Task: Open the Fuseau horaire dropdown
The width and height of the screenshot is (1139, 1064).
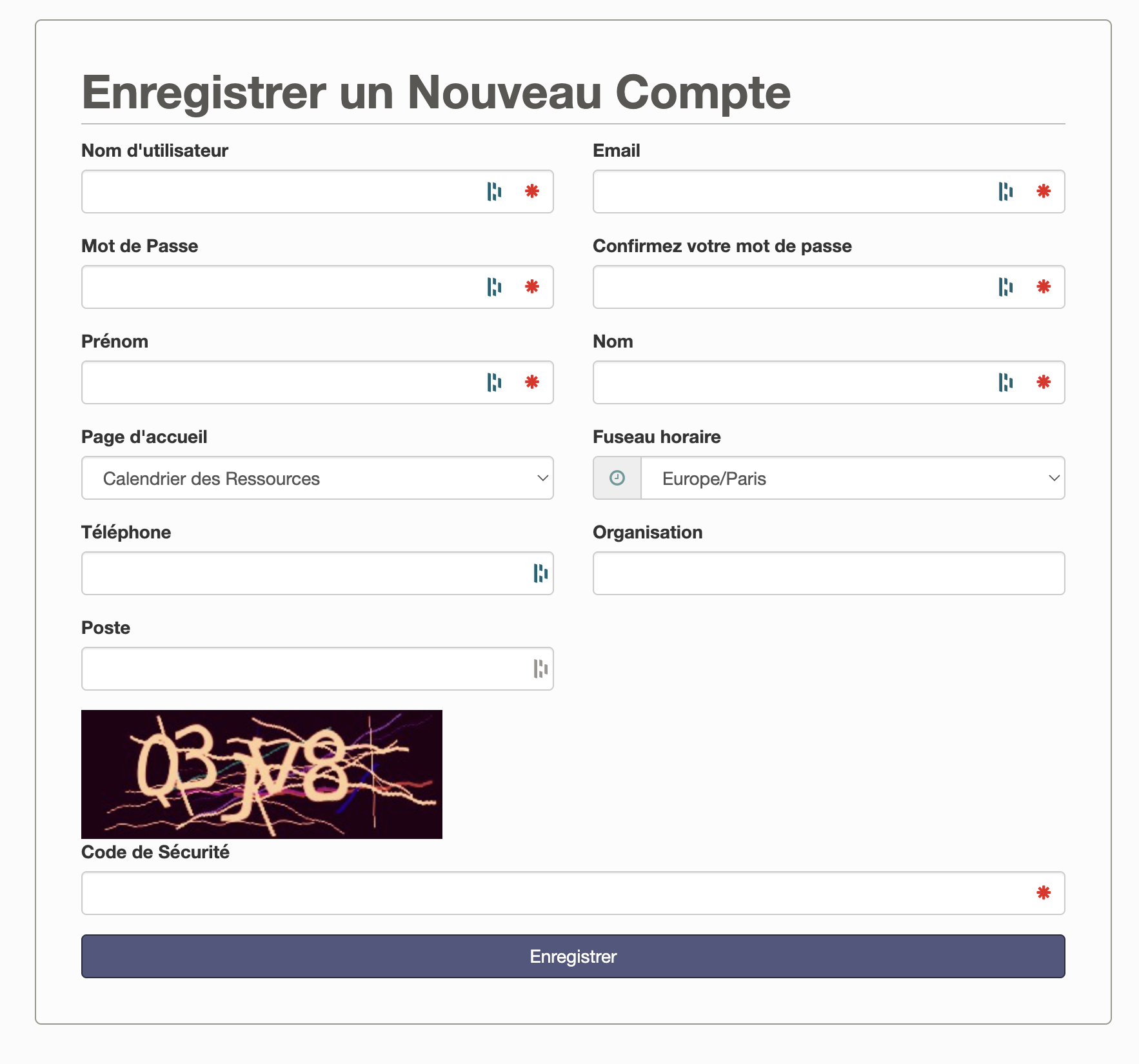Action: [x=852, y=478]
